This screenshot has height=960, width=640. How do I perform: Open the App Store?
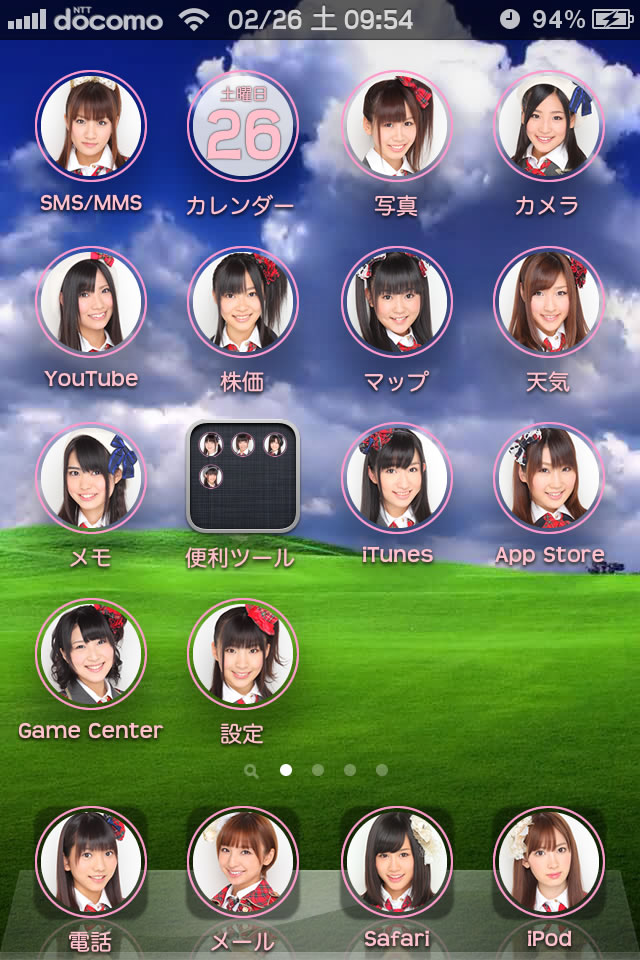(548, 478)
